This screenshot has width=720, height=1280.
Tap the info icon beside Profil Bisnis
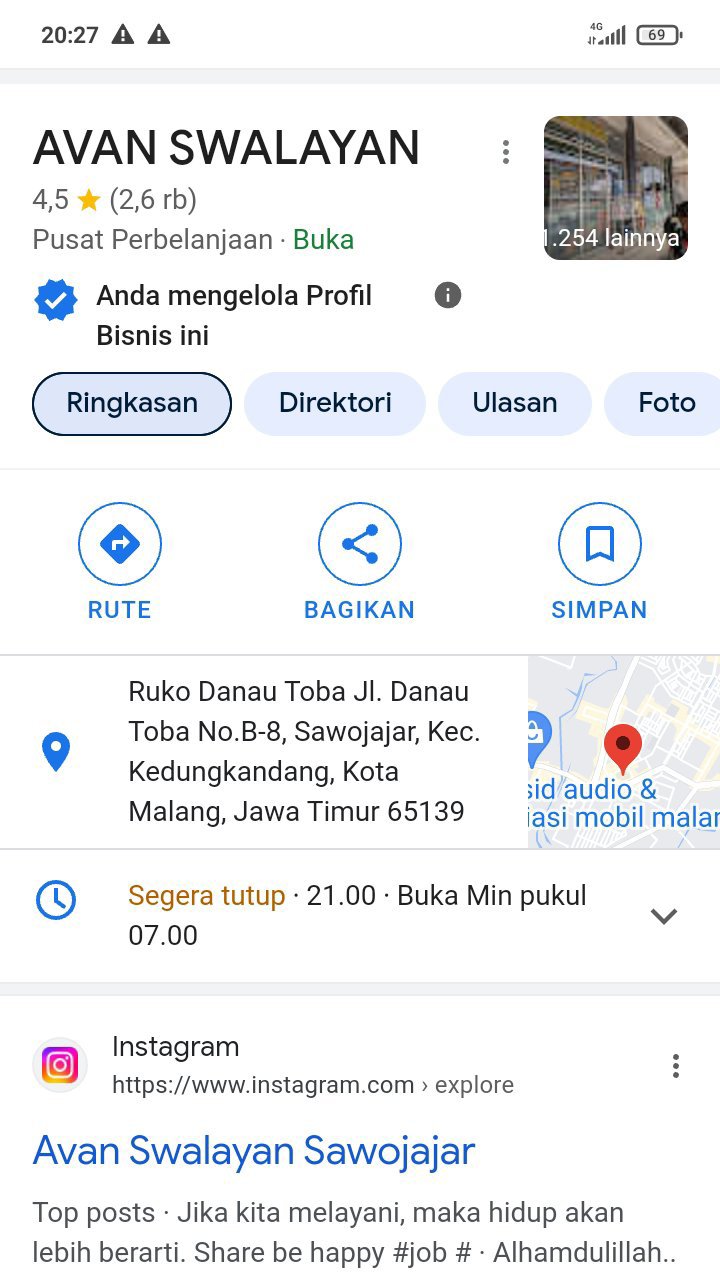[x=448, y=295]
